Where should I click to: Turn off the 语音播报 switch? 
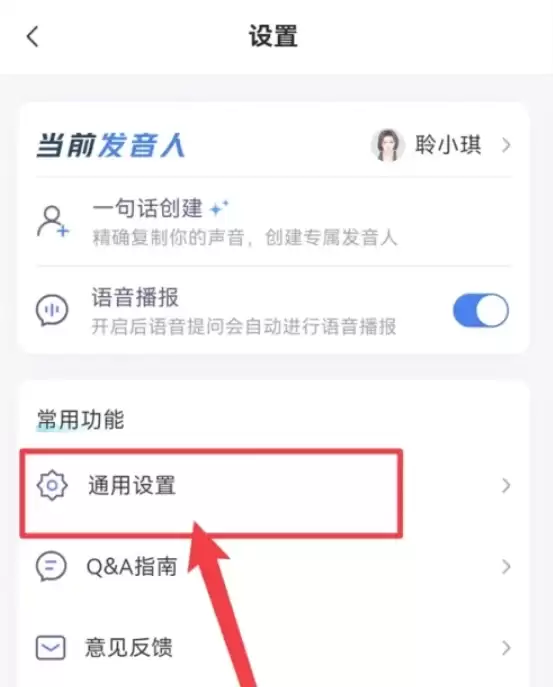(x=481, y=311)
